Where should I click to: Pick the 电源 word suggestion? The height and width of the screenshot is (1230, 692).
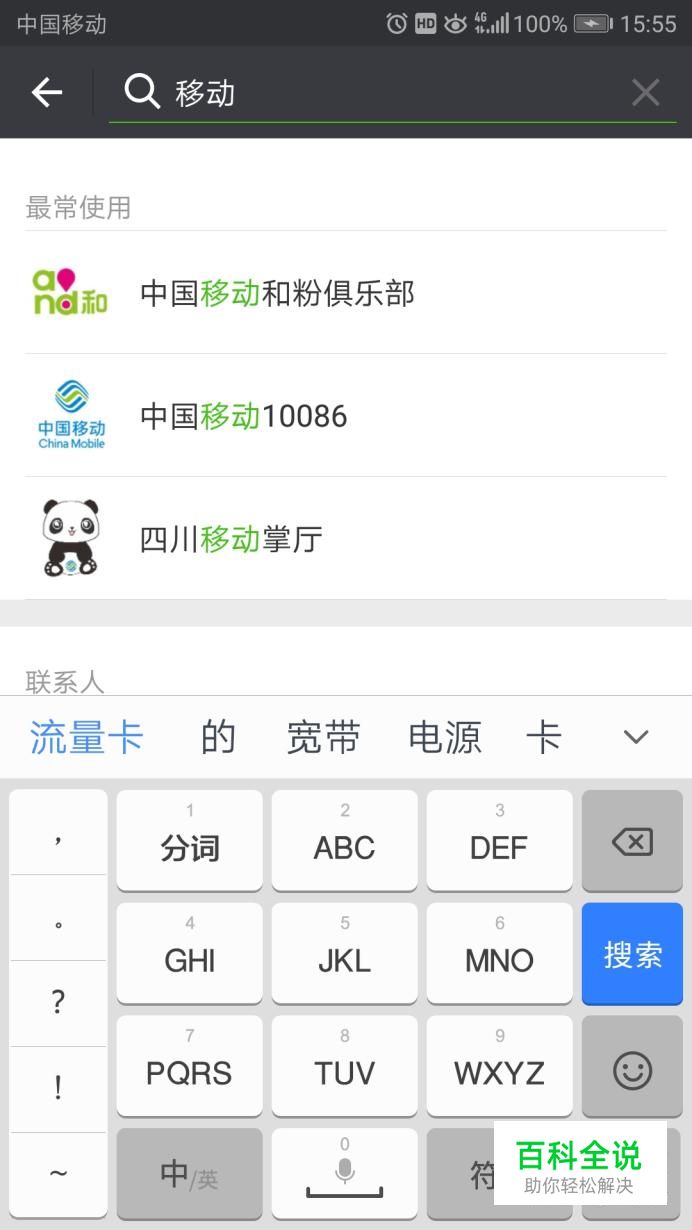pyautogui.click(x=445, y=738)
